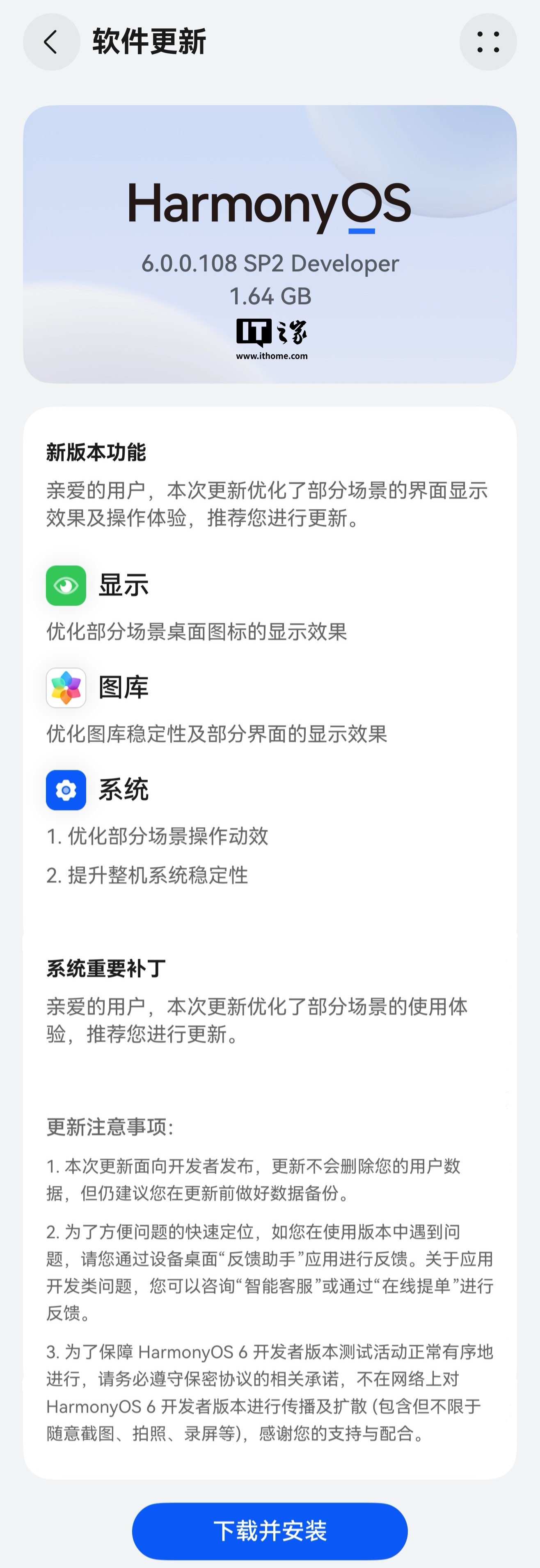Tap the blue update details card

270,243
